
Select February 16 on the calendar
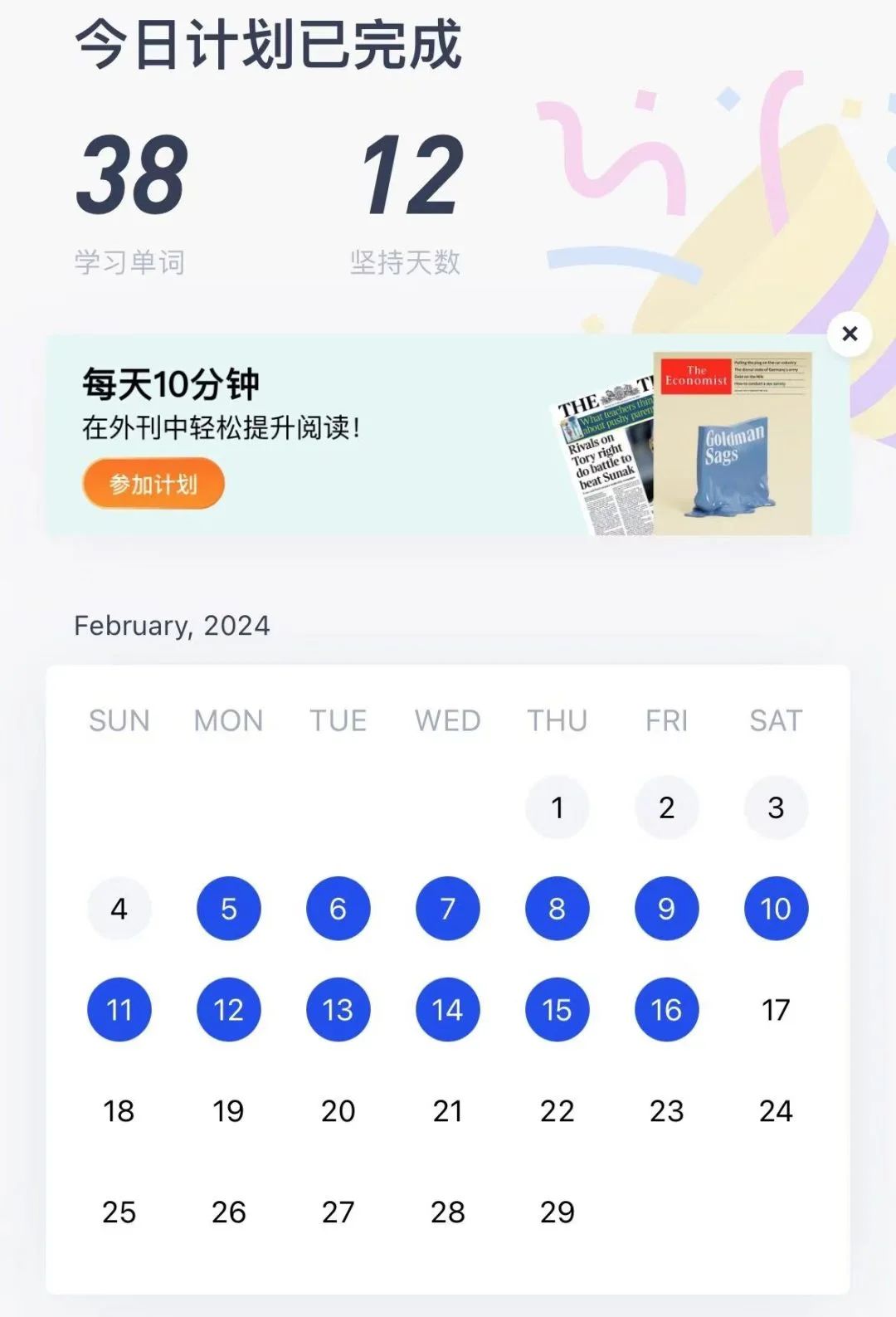666,1009
